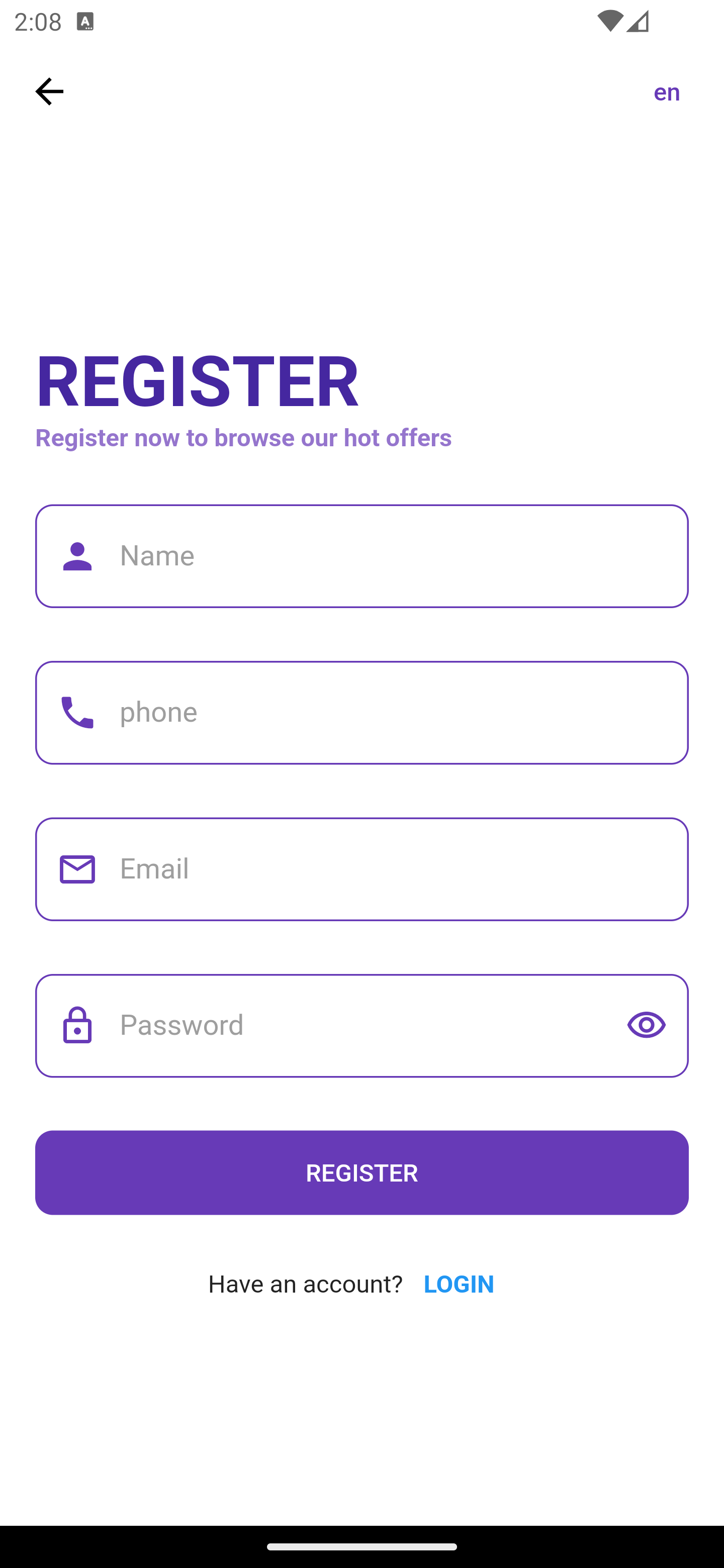Image resolution: width=724 pixels, height=1568 pixels.
Task: Click the phone icon in phone field
Action: [77, 712]
